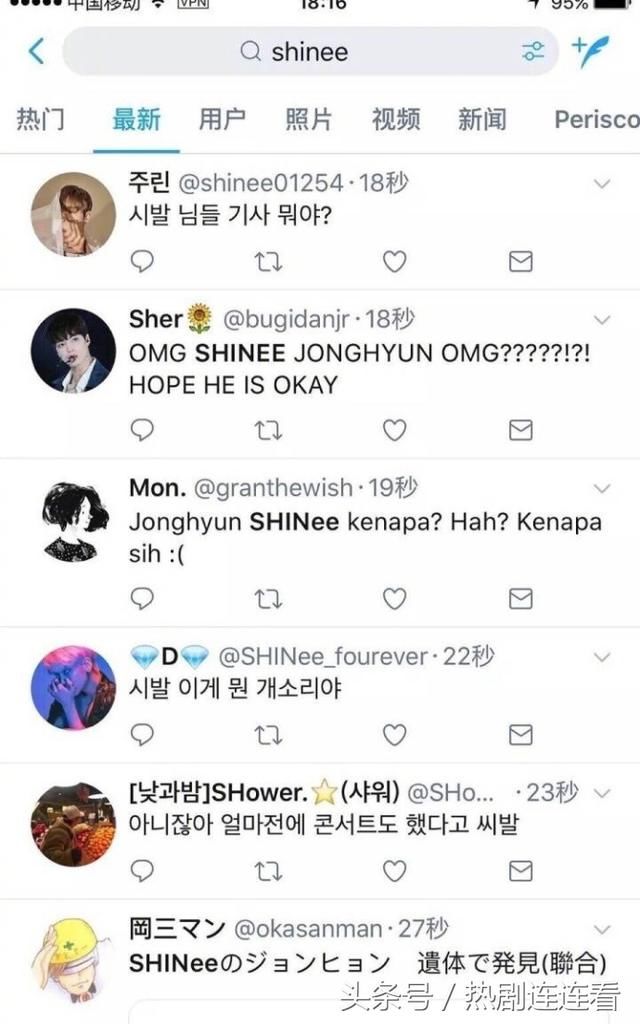Image resolution: width=640 pixels, height=1024 pixels.
Task: Retweet @SHINee_fourever's tweet
Action: click(269, 735)
